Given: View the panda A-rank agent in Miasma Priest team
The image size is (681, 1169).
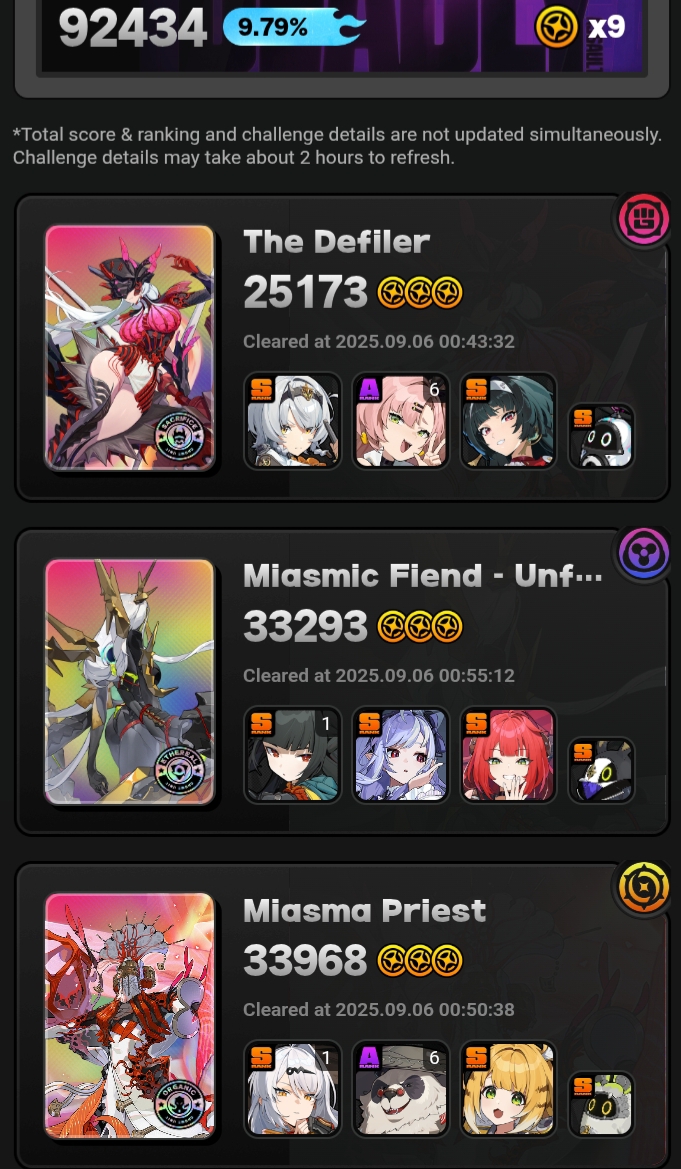Looking at the screenshot, I should tap(401, 1089).
